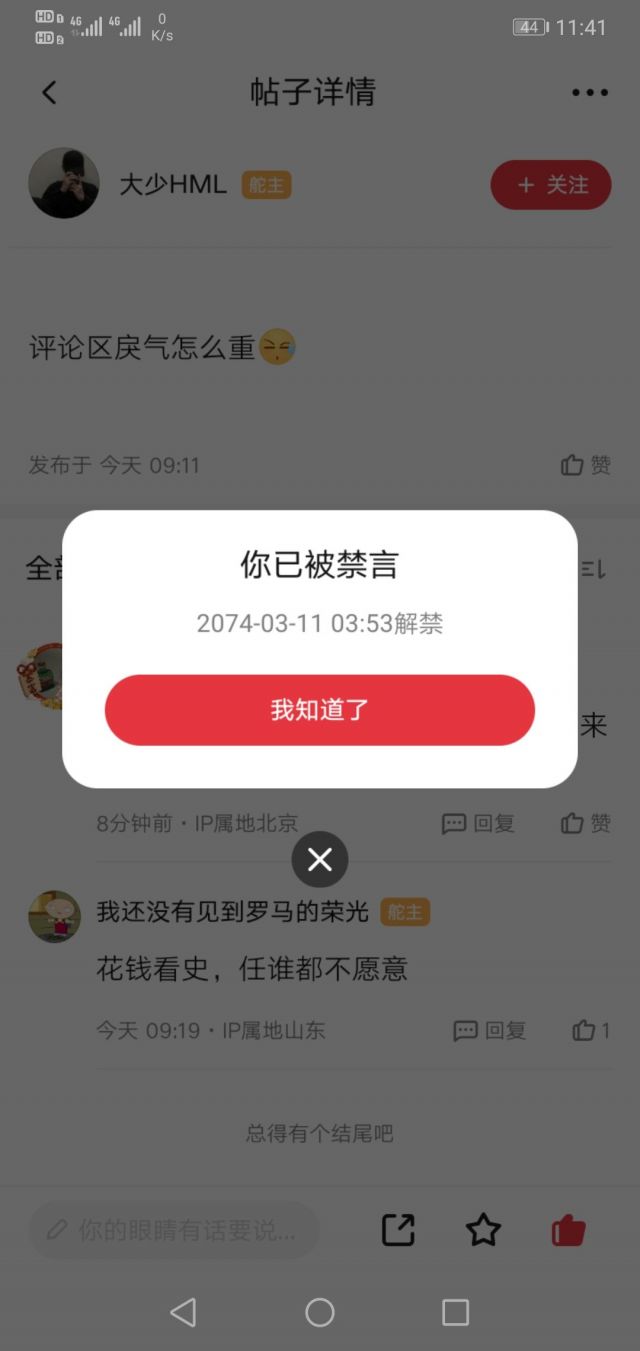Reply to the comment from 北京
The width and height of the screenshot is (640, 1351).
click(478, 823)
